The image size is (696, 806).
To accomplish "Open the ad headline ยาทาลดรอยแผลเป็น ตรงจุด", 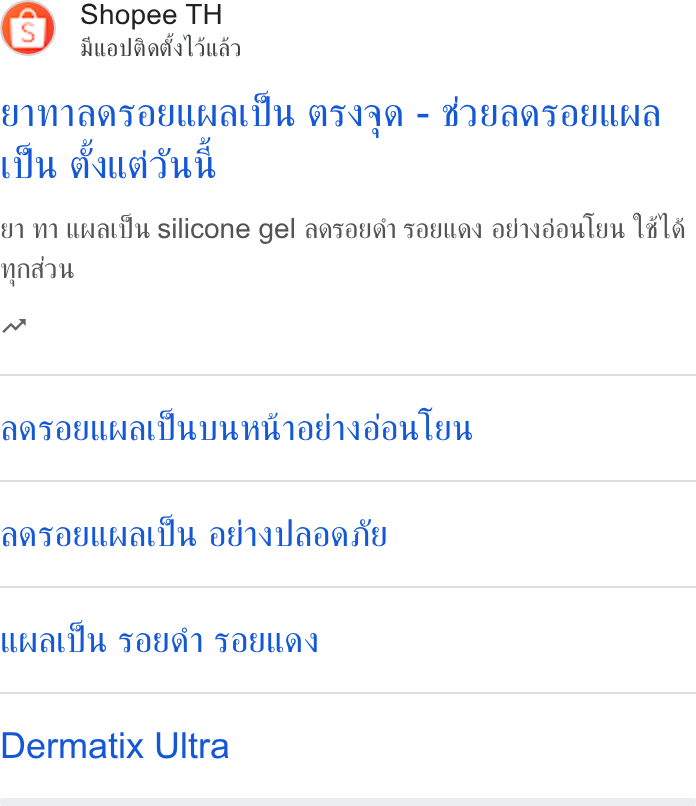I will point(331,139).
